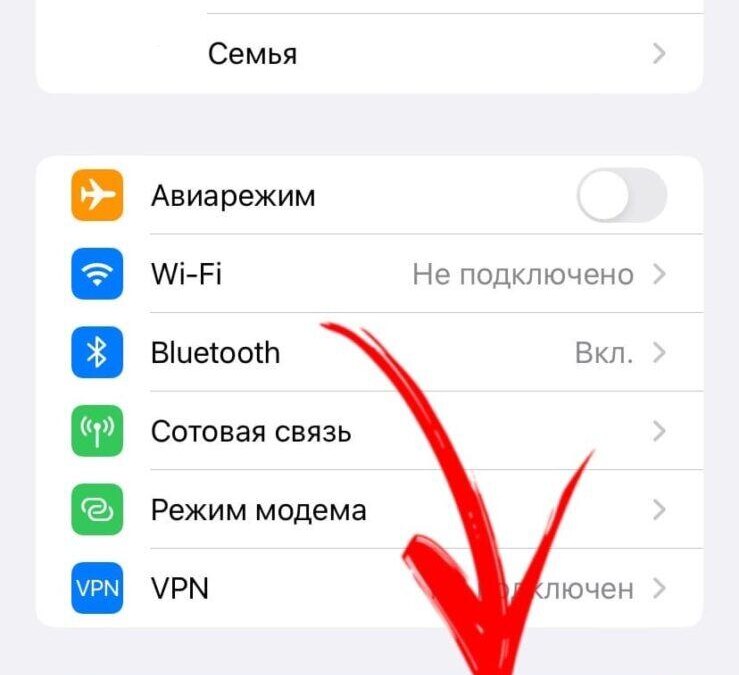This screenshot has width=739, height=675.
Task: Open the Семья row
Action: [x=368, y=53]
